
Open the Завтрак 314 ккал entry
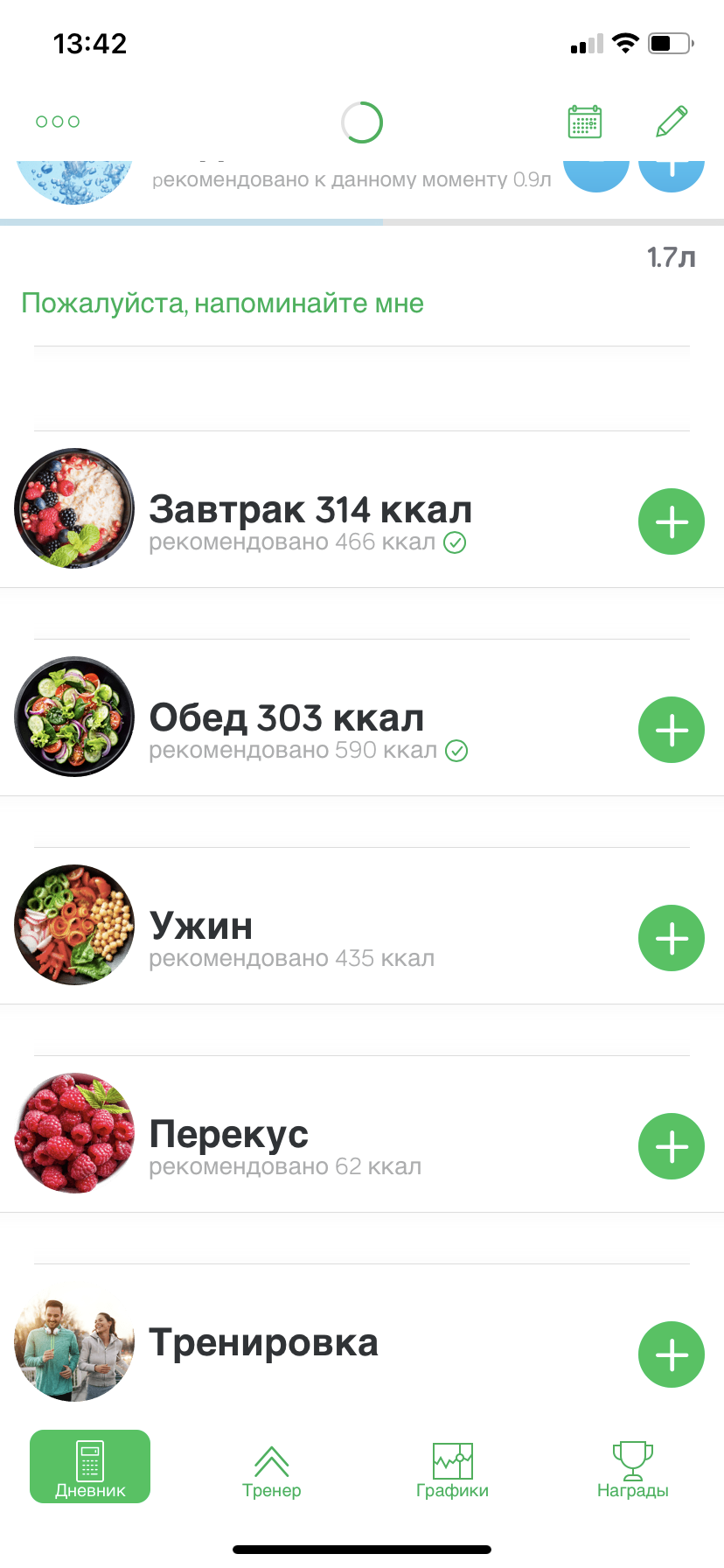[x=310, y=510]
